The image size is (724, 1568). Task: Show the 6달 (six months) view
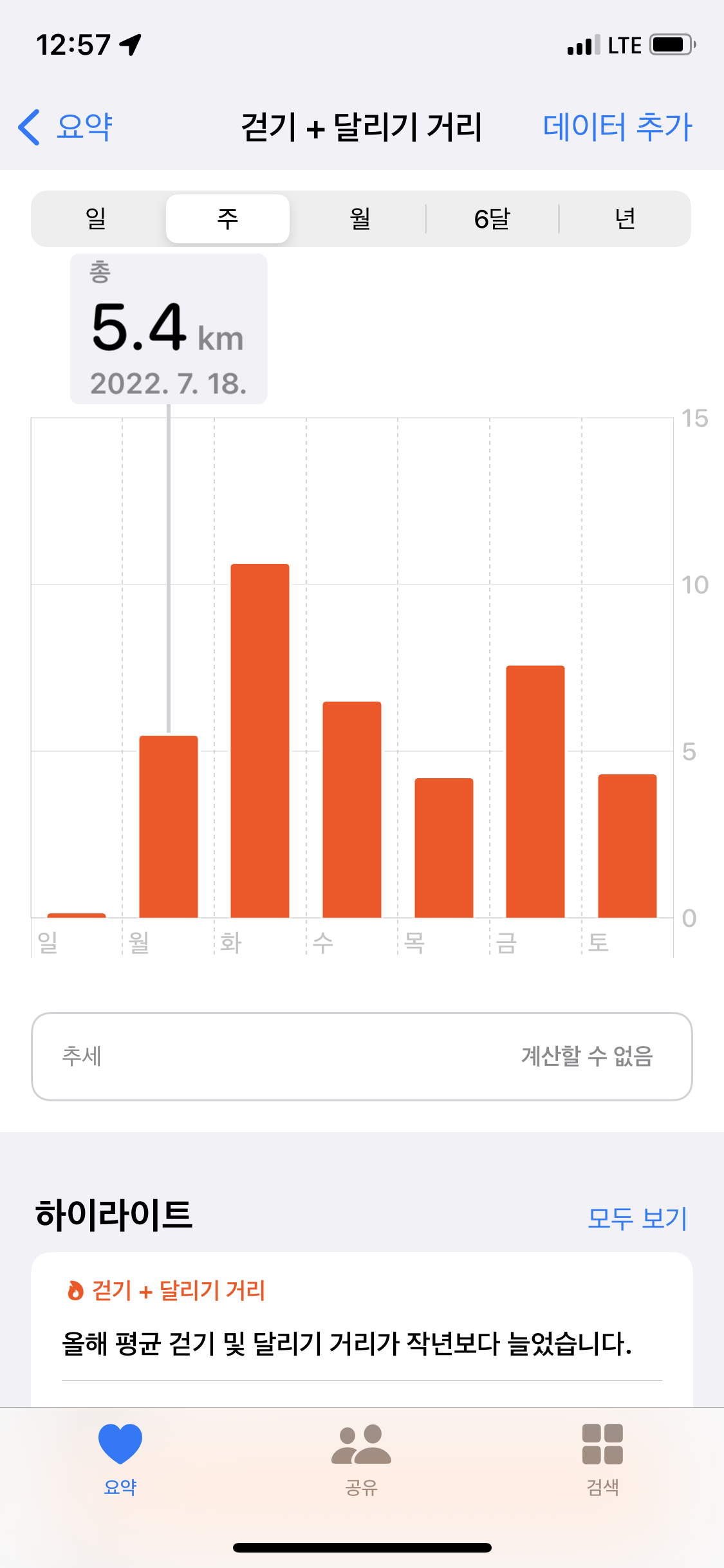492,219
